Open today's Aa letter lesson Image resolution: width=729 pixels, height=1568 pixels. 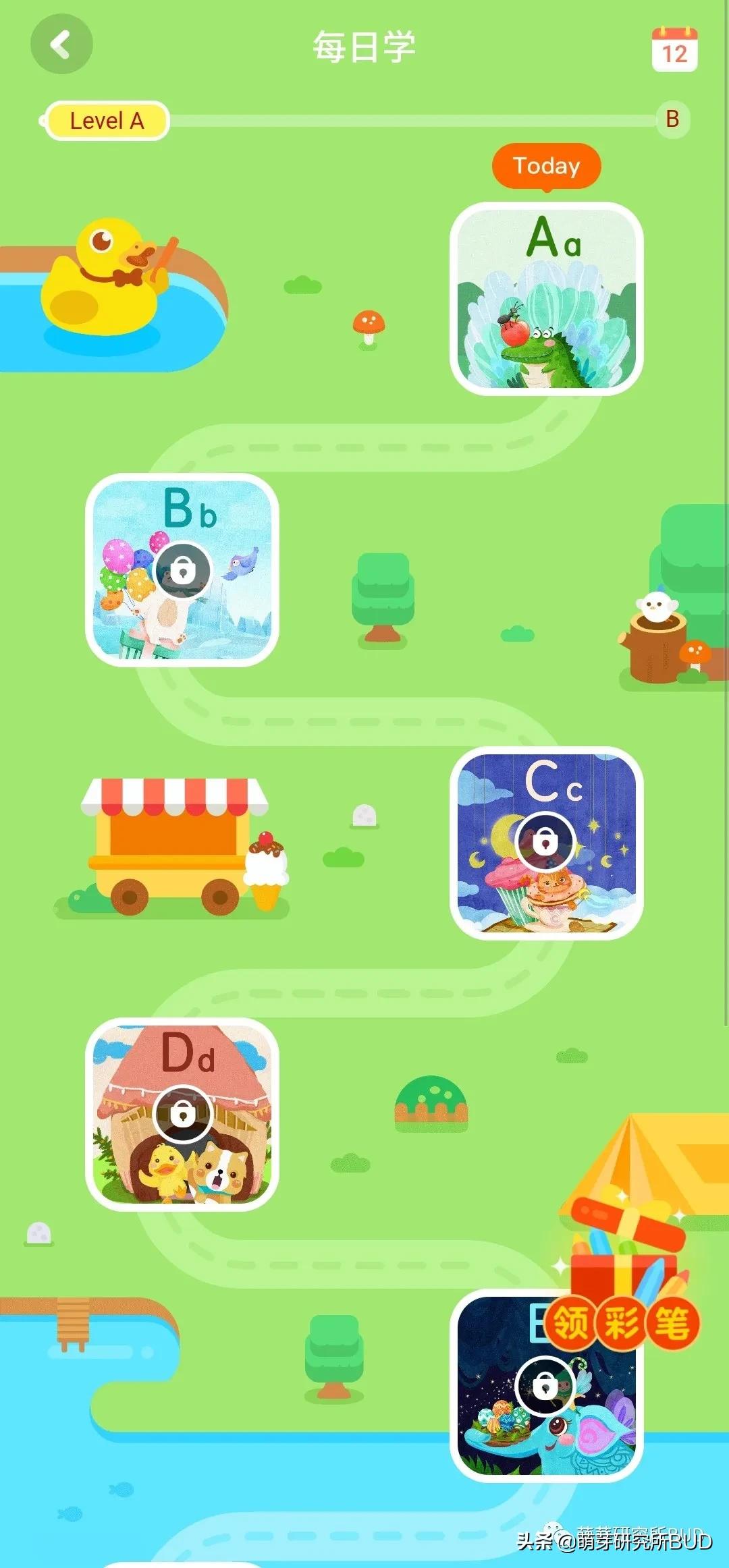pos(546,299)
